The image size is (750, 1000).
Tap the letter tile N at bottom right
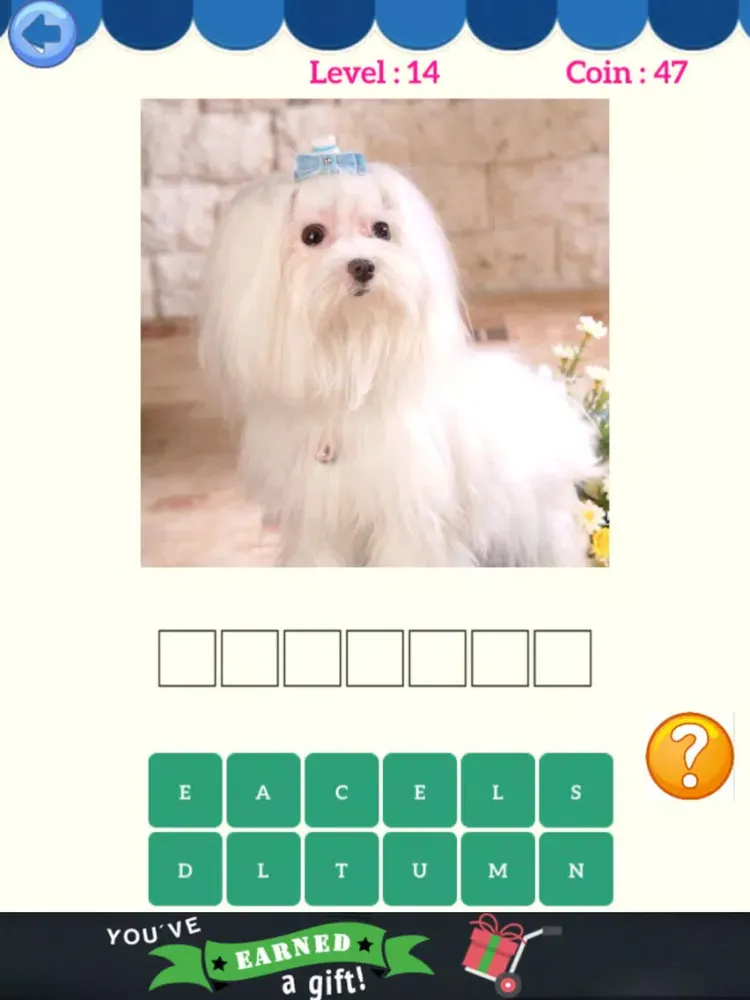[575, 867]
